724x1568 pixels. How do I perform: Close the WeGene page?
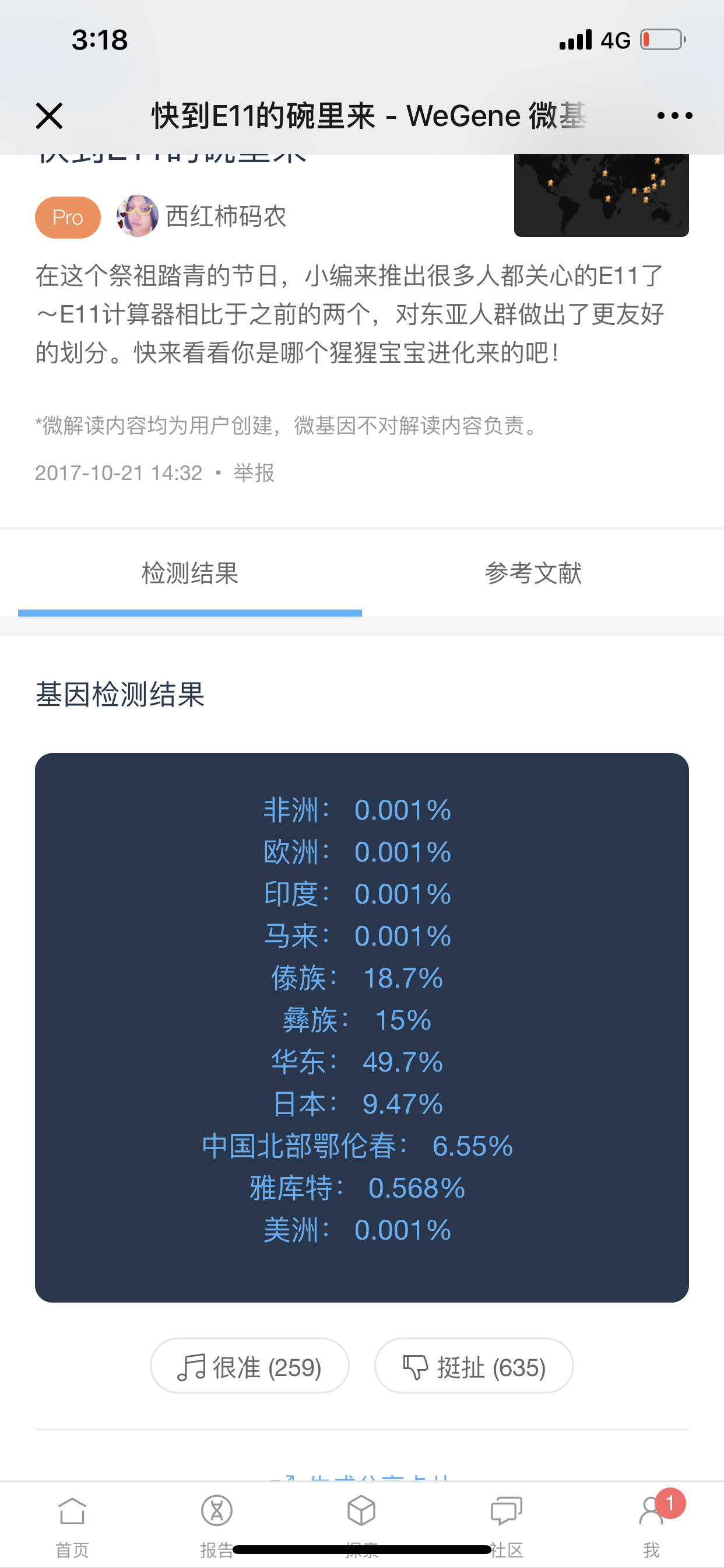[x=50, y=116]
